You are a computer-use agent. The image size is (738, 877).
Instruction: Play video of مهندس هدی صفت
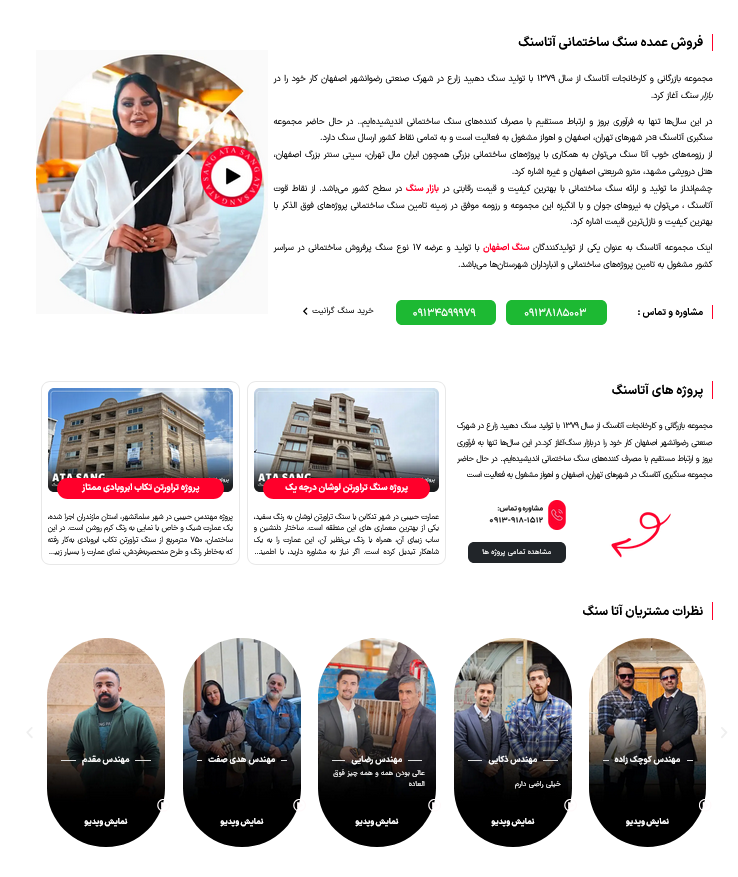241,821
